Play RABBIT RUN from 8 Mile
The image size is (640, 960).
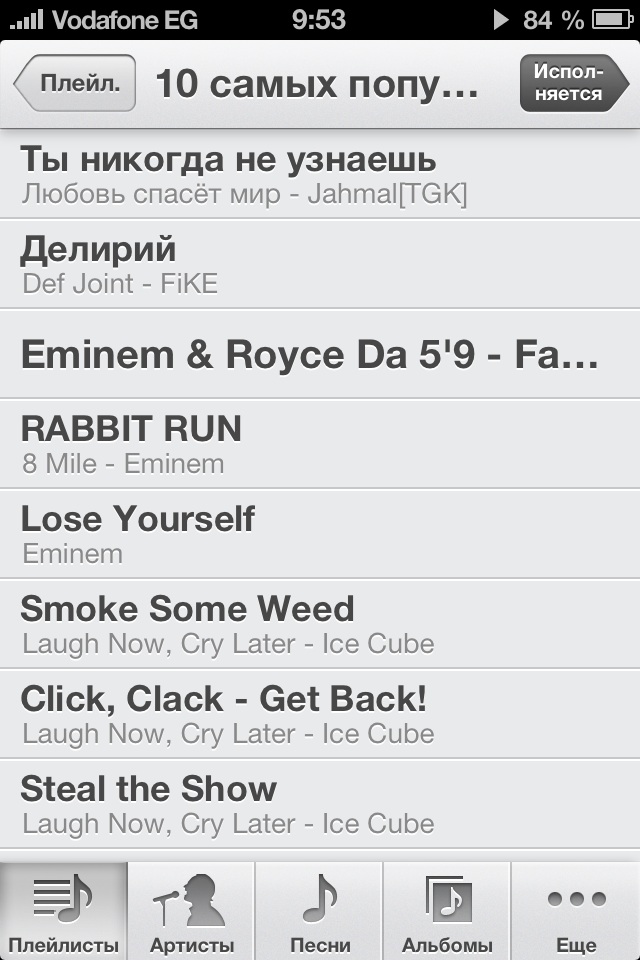(x=320, y=444)
